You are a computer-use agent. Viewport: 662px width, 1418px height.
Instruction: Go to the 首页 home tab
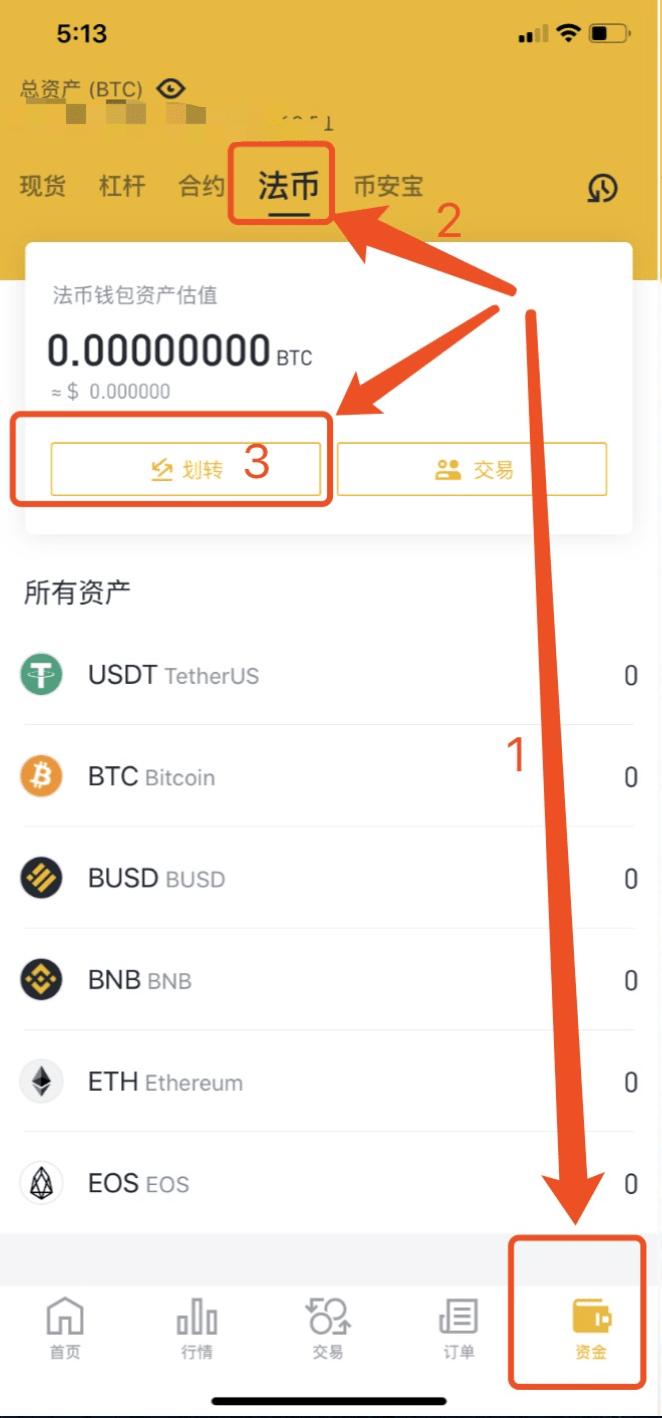coord(66,1330)
